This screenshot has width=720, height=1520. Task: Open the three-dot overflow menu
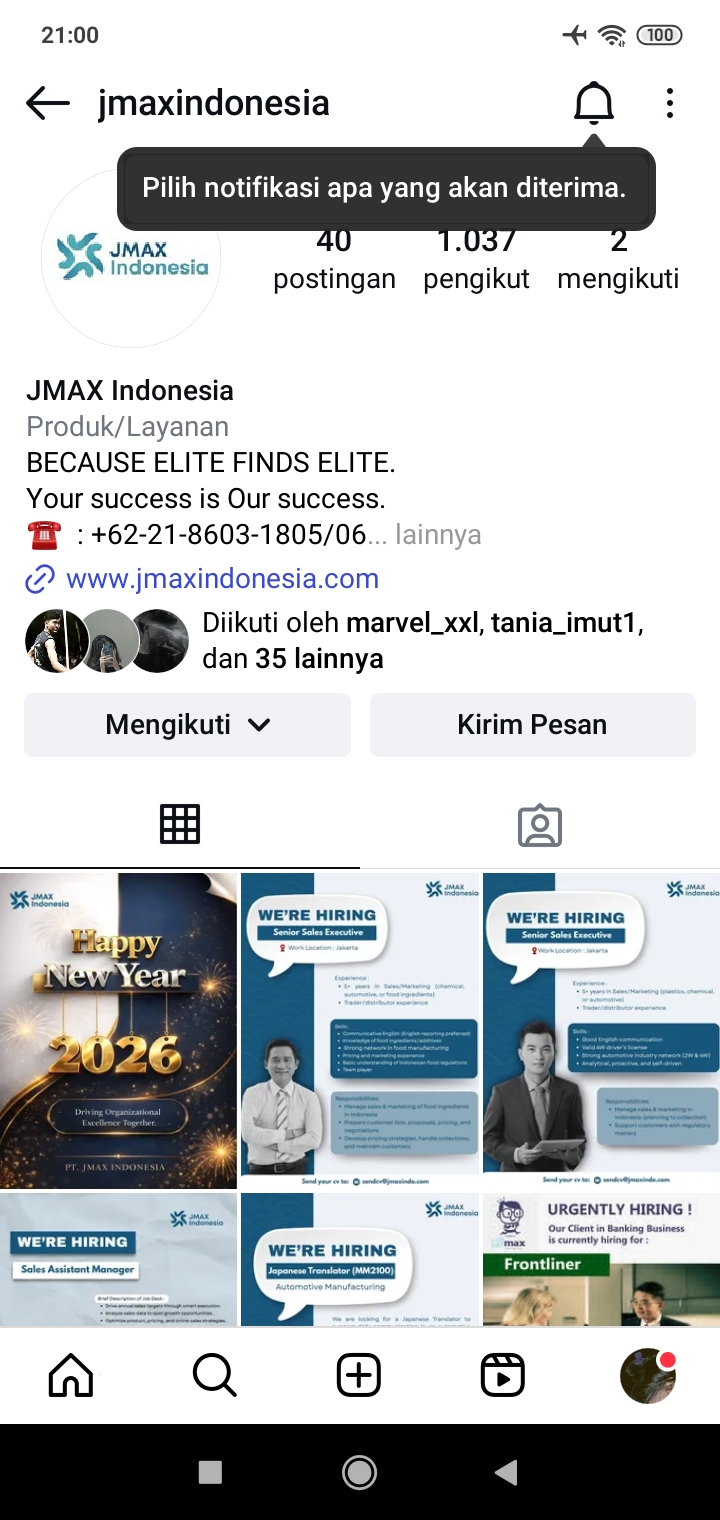pos(669,103)
